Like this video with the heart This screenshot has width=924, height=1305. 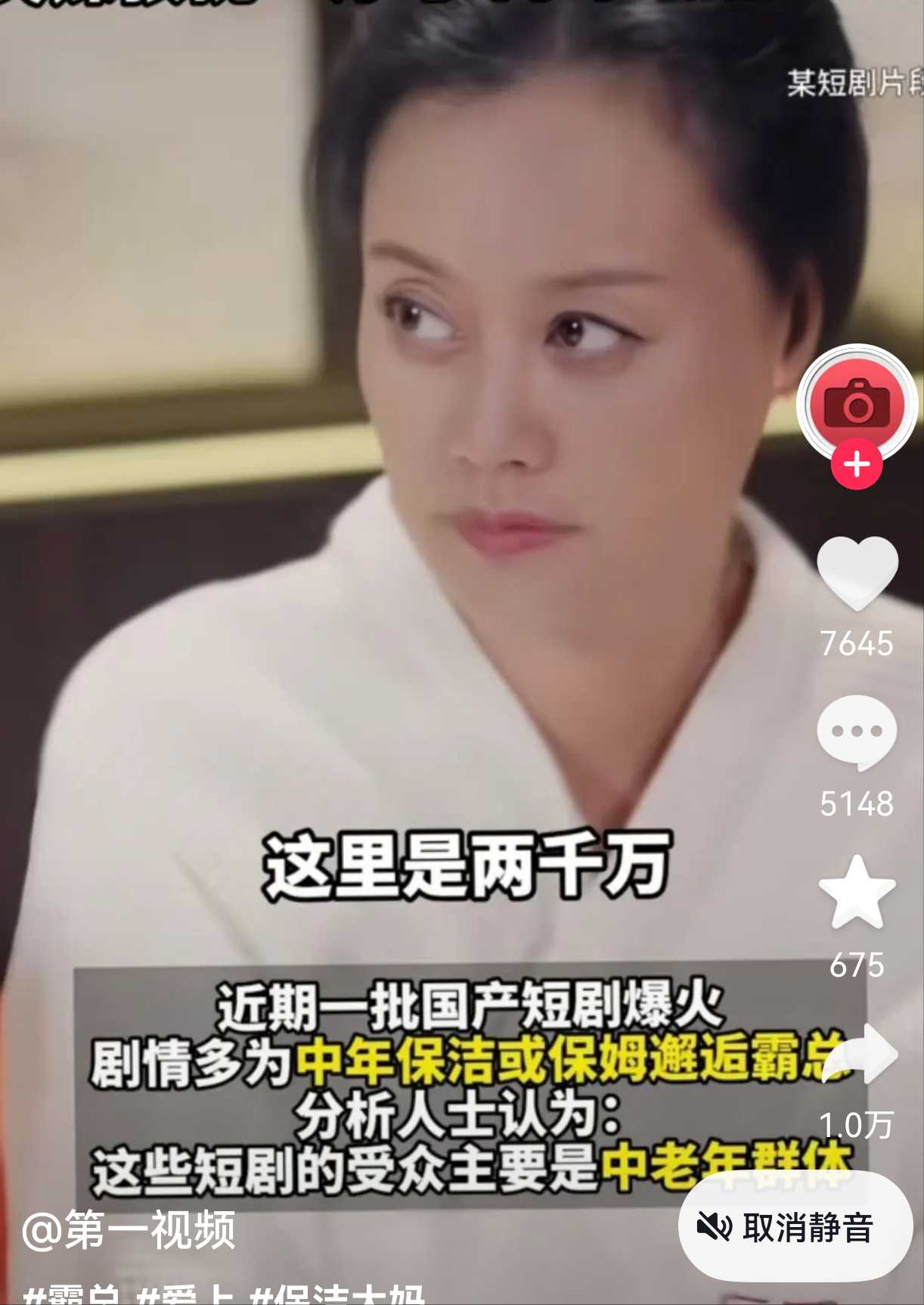[857, 573]
